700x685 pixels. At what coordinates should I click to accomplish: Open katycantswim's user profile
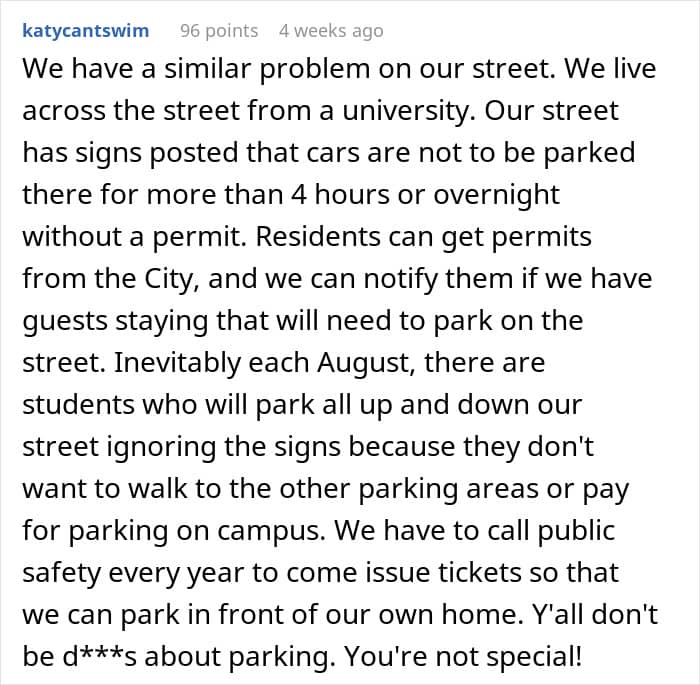point(86,31)
